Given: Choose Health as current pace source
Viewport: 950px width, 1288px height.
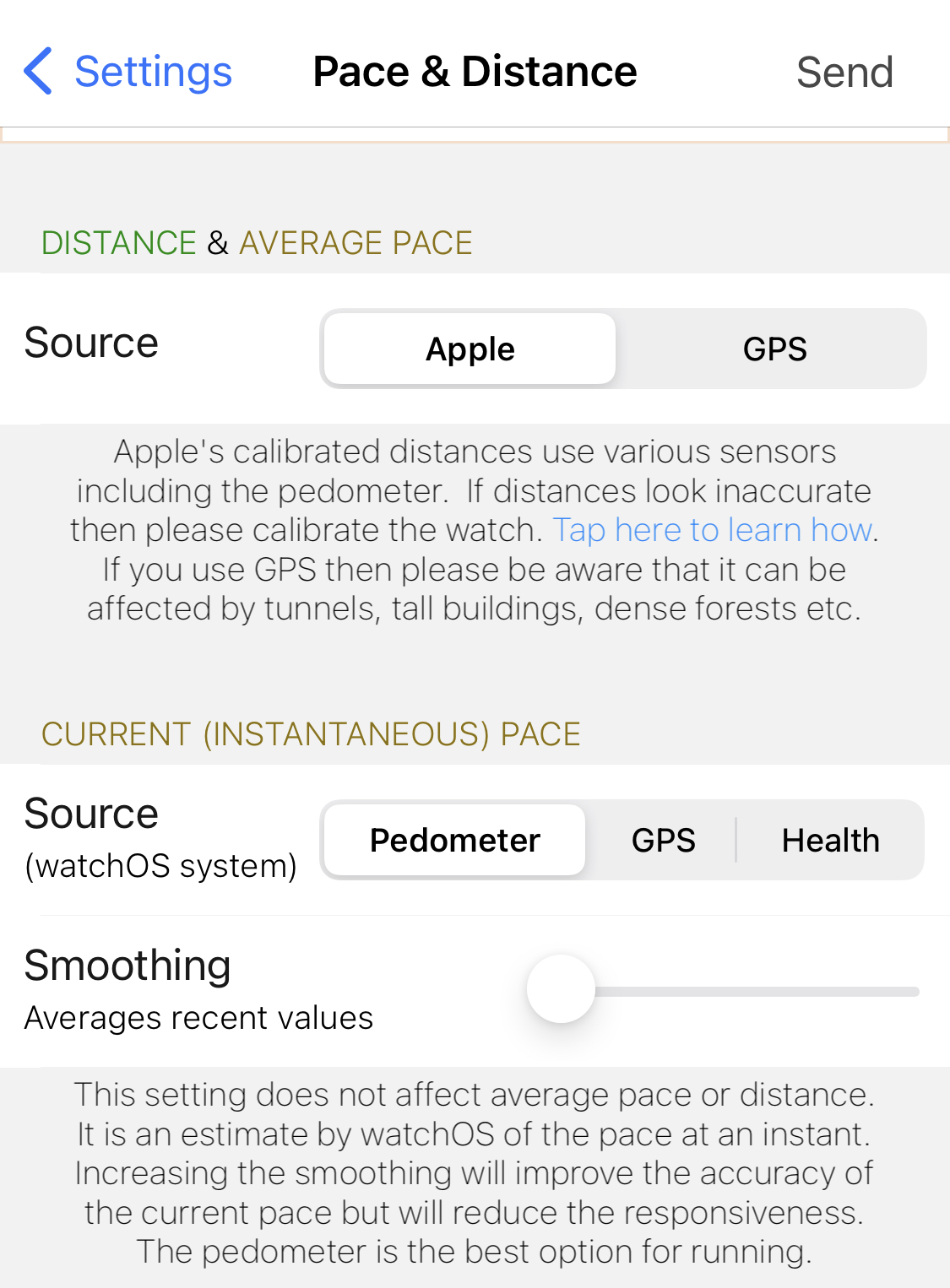Looking at the screenshot, I should pyautogui.click(x=830, y=841).
